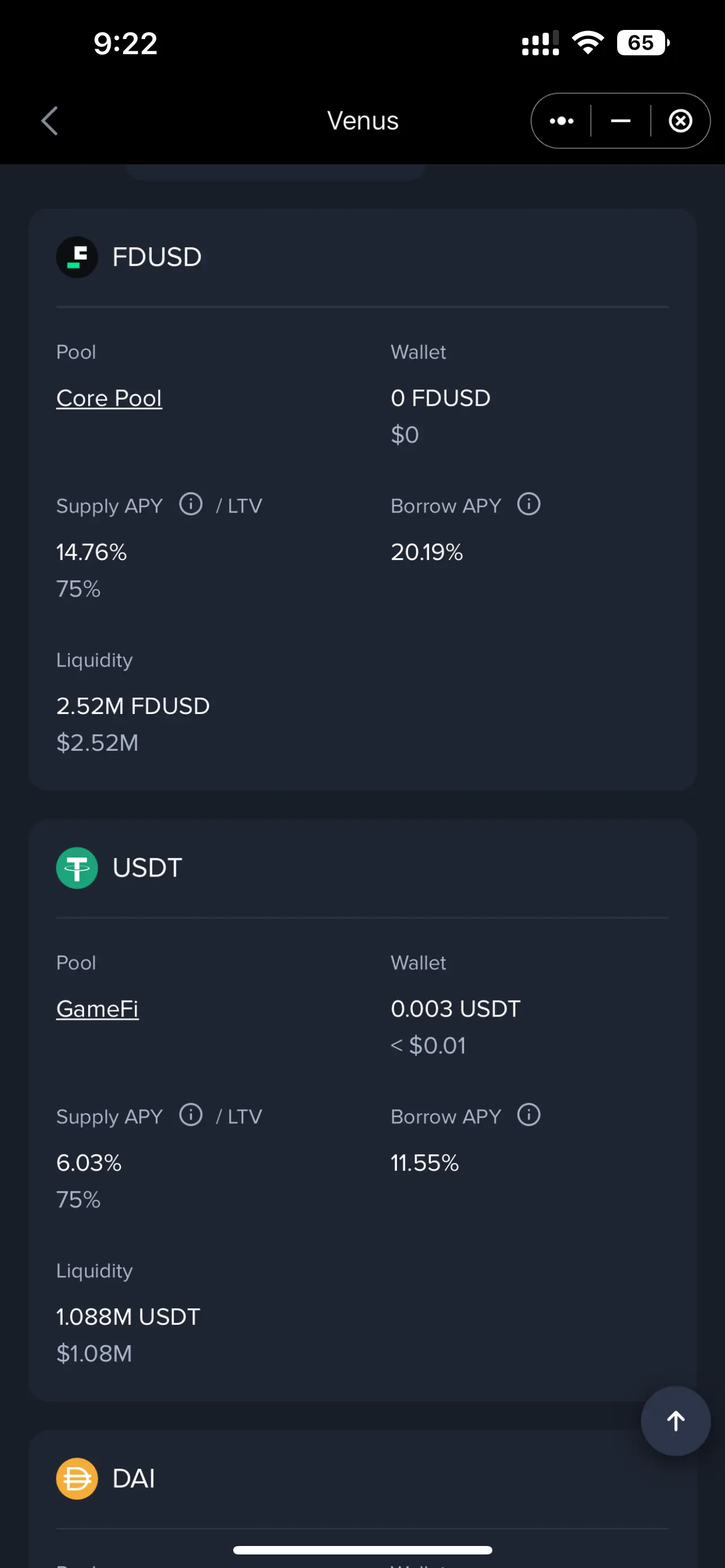Show Borrow APY info in FDUSD card
Viewport: 725px width, 1568px height.
pyautogui.click(x=529, y=504)
